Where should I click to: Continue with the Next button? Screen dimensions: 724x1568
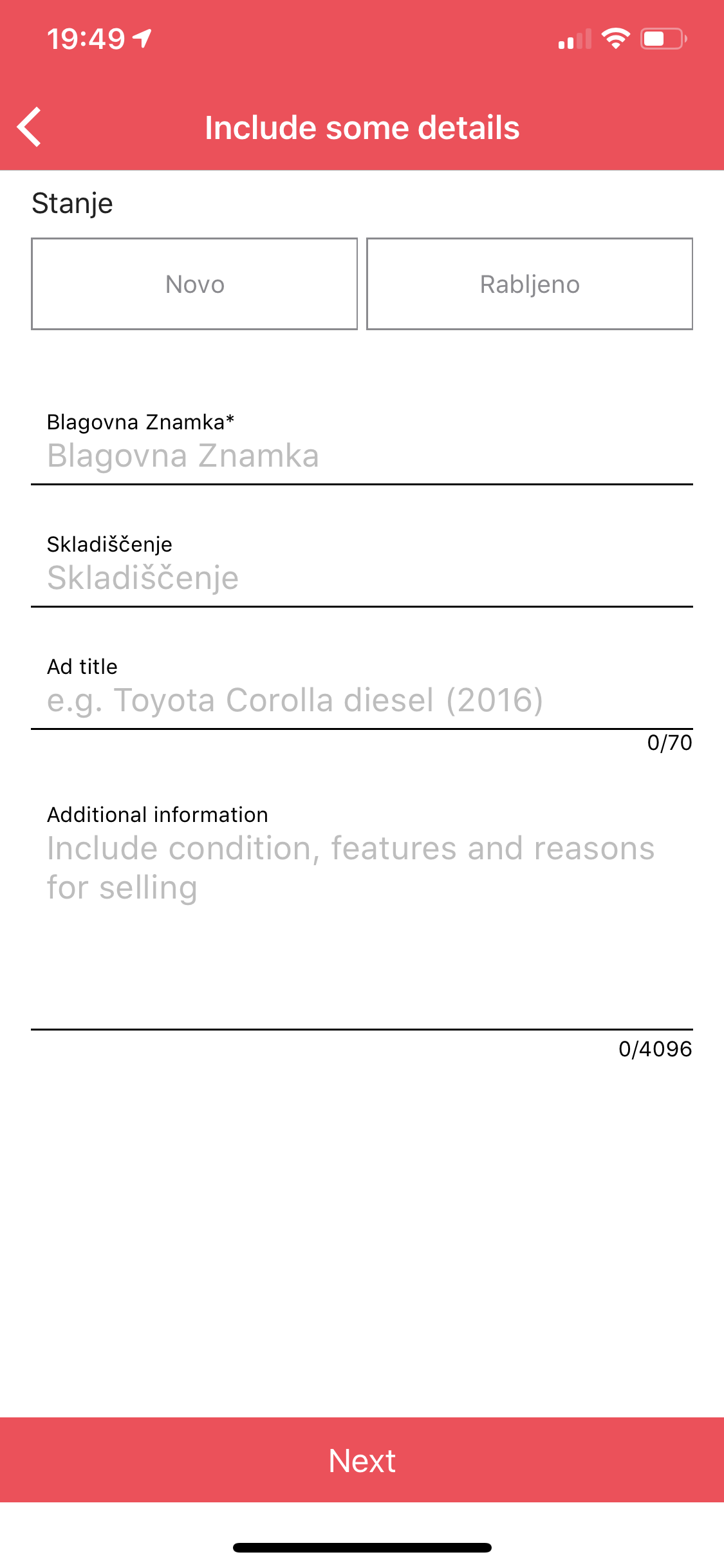[x=362, y=1460]
